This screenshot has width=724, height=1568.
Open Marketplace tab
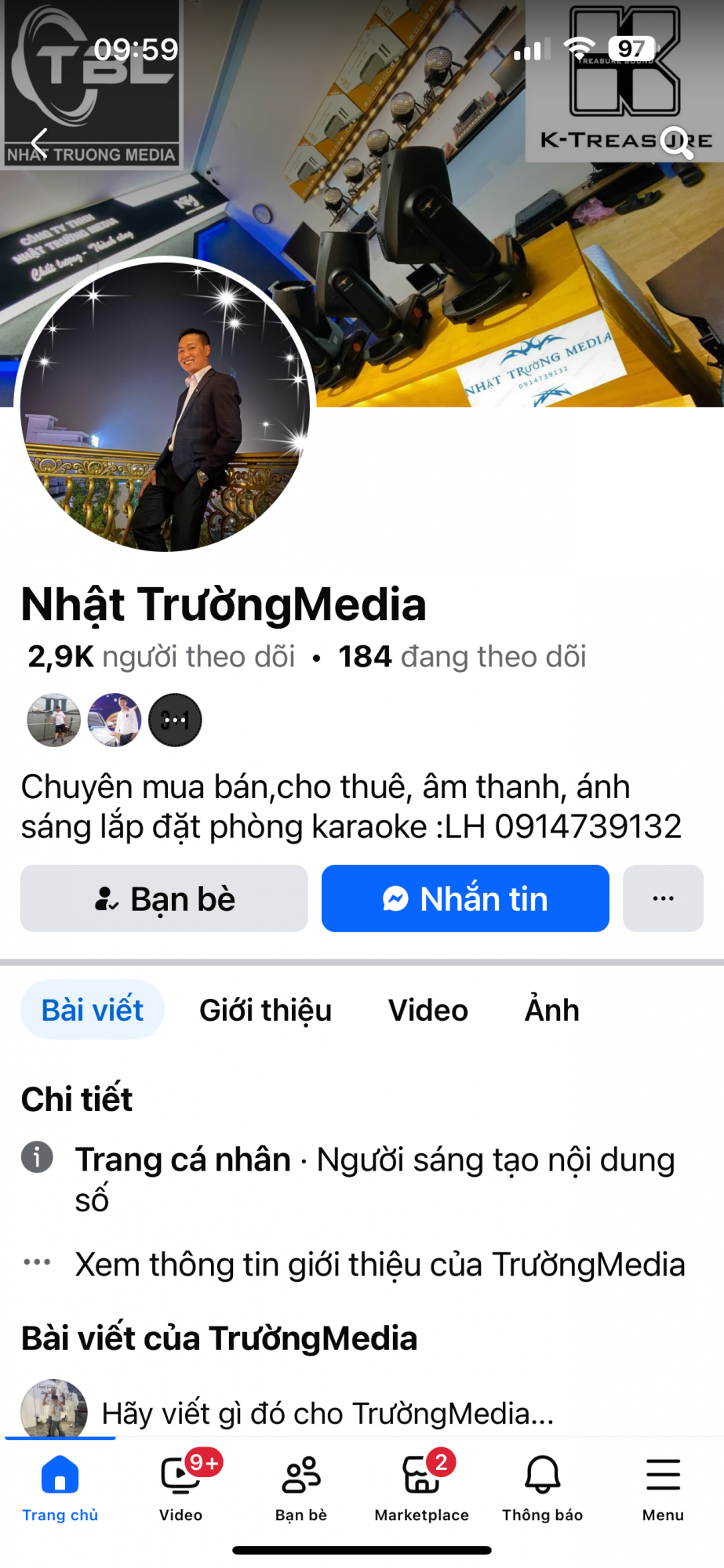(x=422, y=1486)
